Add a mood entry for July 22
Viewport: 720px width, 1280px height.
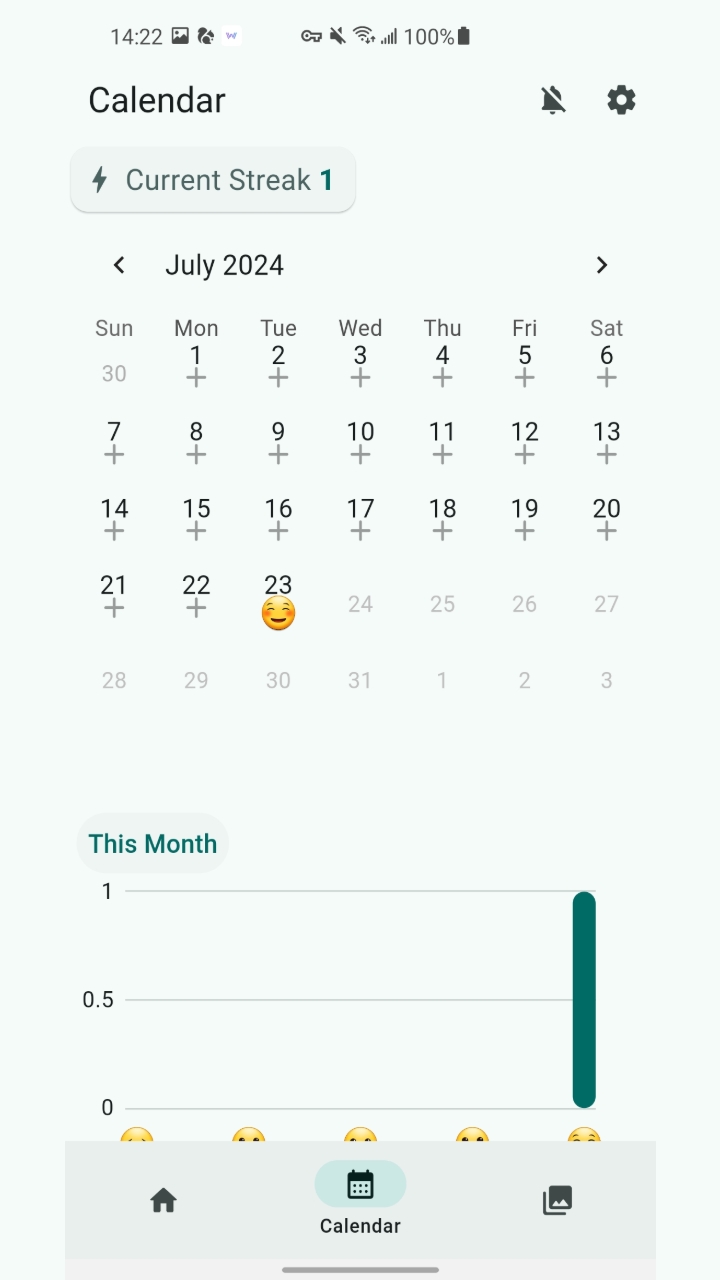click(x=196, y=607)
